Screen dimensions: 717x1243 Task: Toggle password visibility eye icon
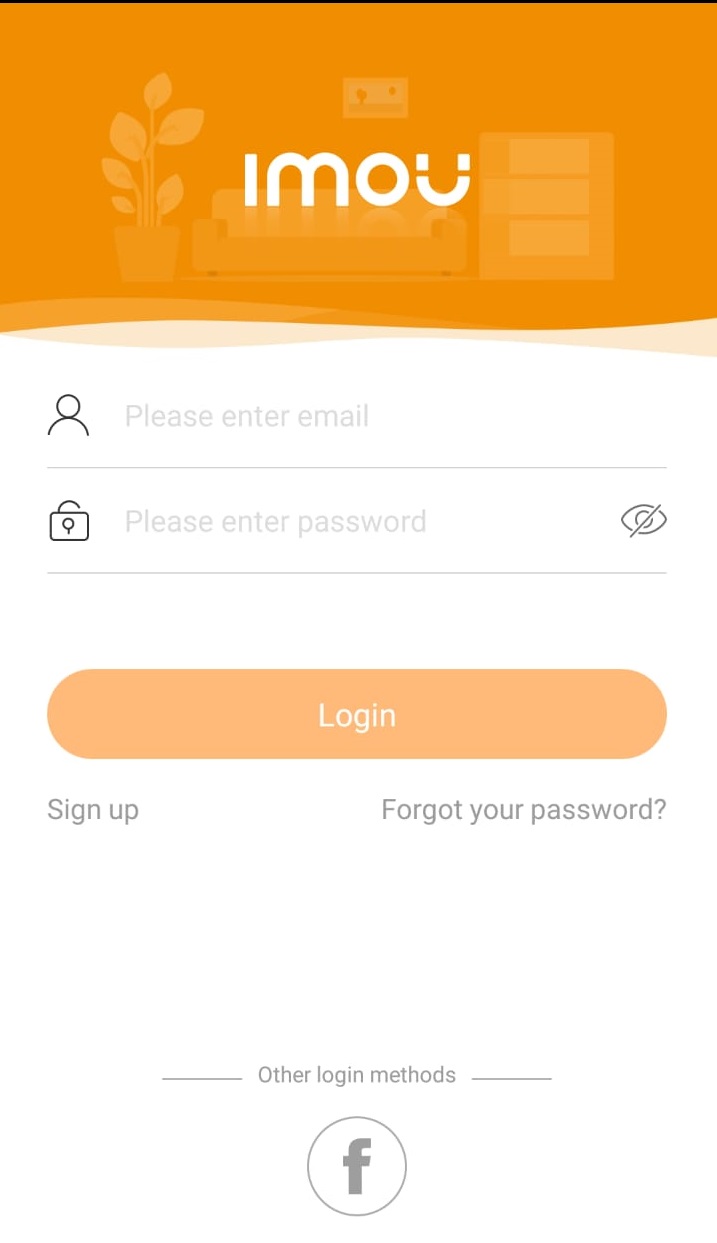pos(643,521)
